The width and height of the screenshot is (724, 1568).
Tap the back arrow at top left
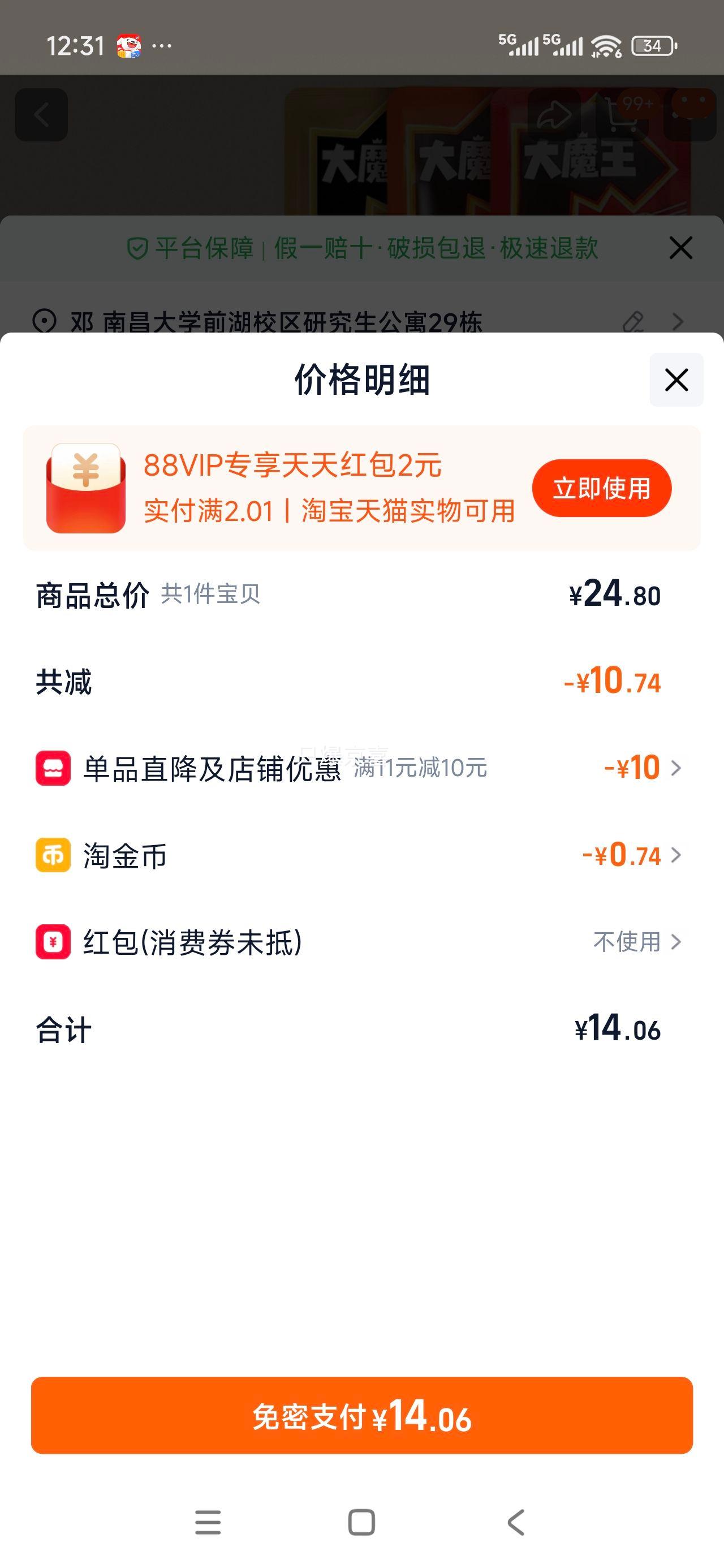click(40, 115)
